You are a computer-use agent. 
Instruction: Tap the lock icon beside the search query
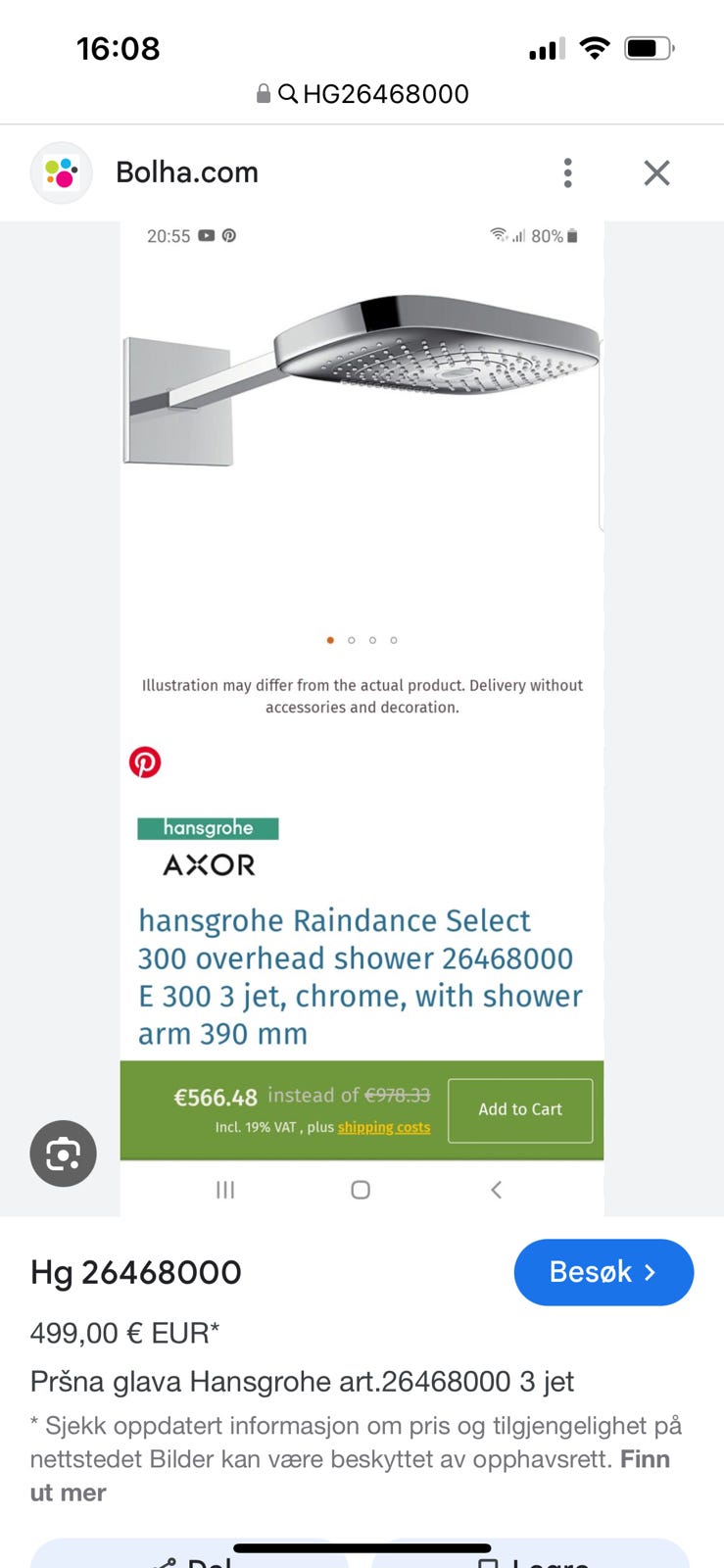pyautogui.click(x=263, y=95)
